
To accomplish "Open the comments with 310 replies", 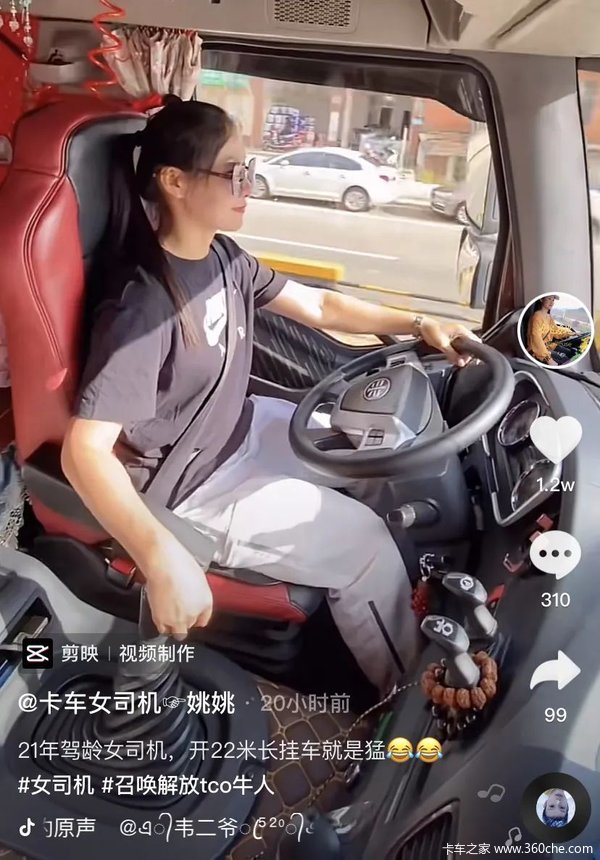I will click(555, 555).
